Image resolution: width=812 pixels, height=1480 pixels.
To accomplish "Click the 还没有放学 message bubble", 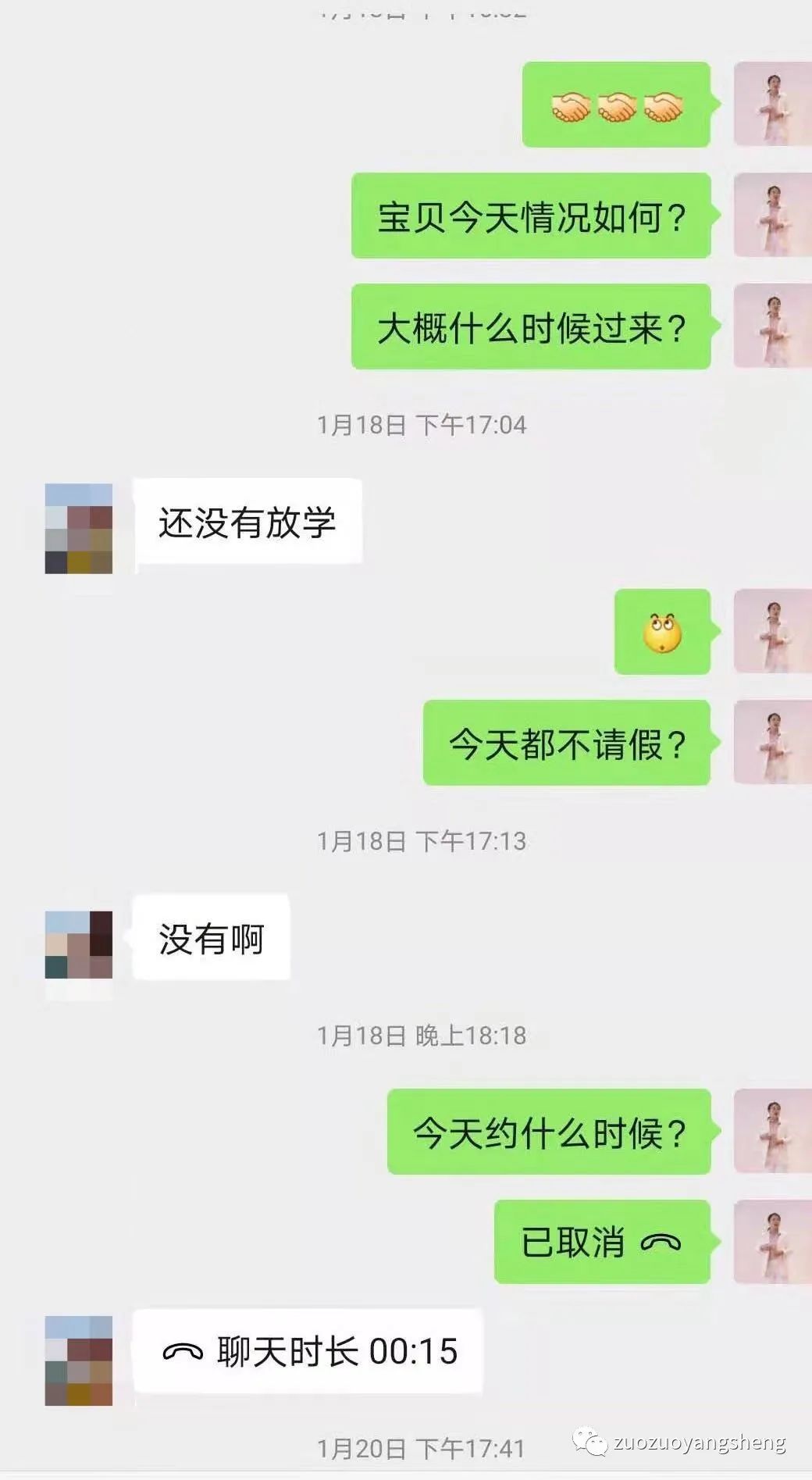I will coord(248,524).
